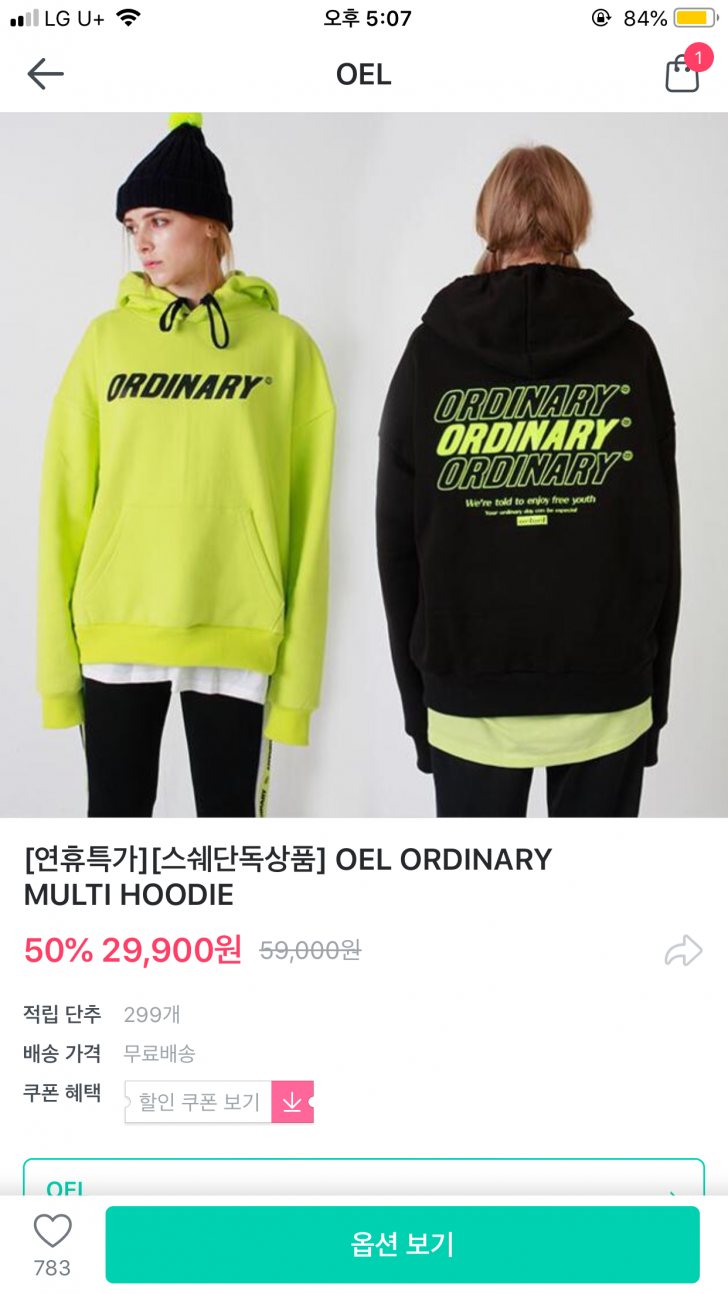Share this OEL hoodie product
Screen dimensions: 728x1294
tap(684, 950)
